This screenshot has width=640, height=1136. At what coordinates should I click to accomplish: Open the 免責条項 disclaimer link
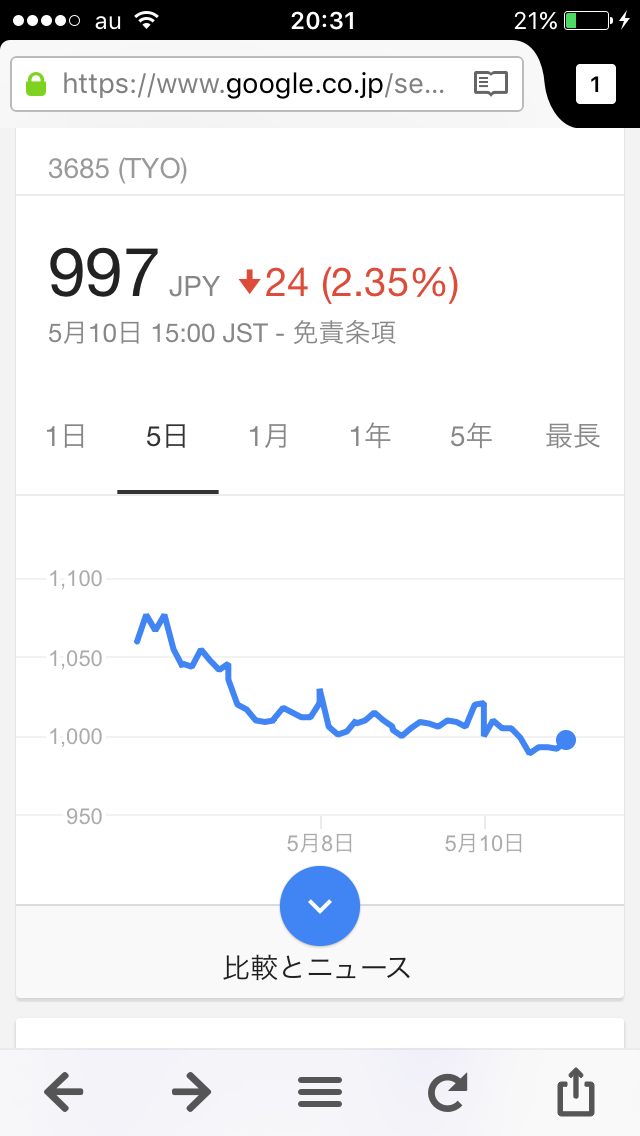pyautogui.click(x=344, y=333)
